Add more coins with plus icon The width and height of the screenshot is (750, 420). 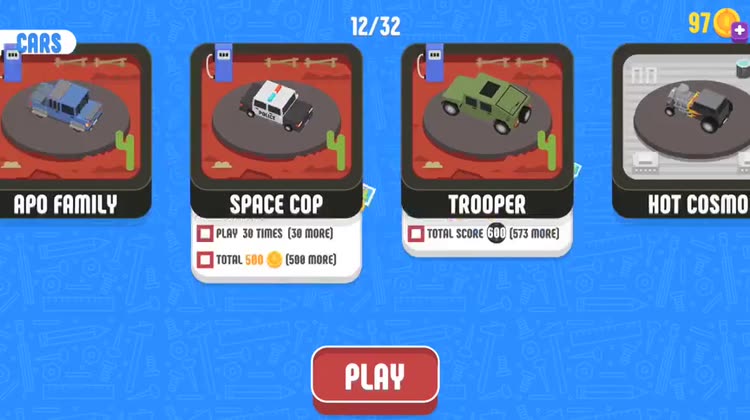pos(739,30)
